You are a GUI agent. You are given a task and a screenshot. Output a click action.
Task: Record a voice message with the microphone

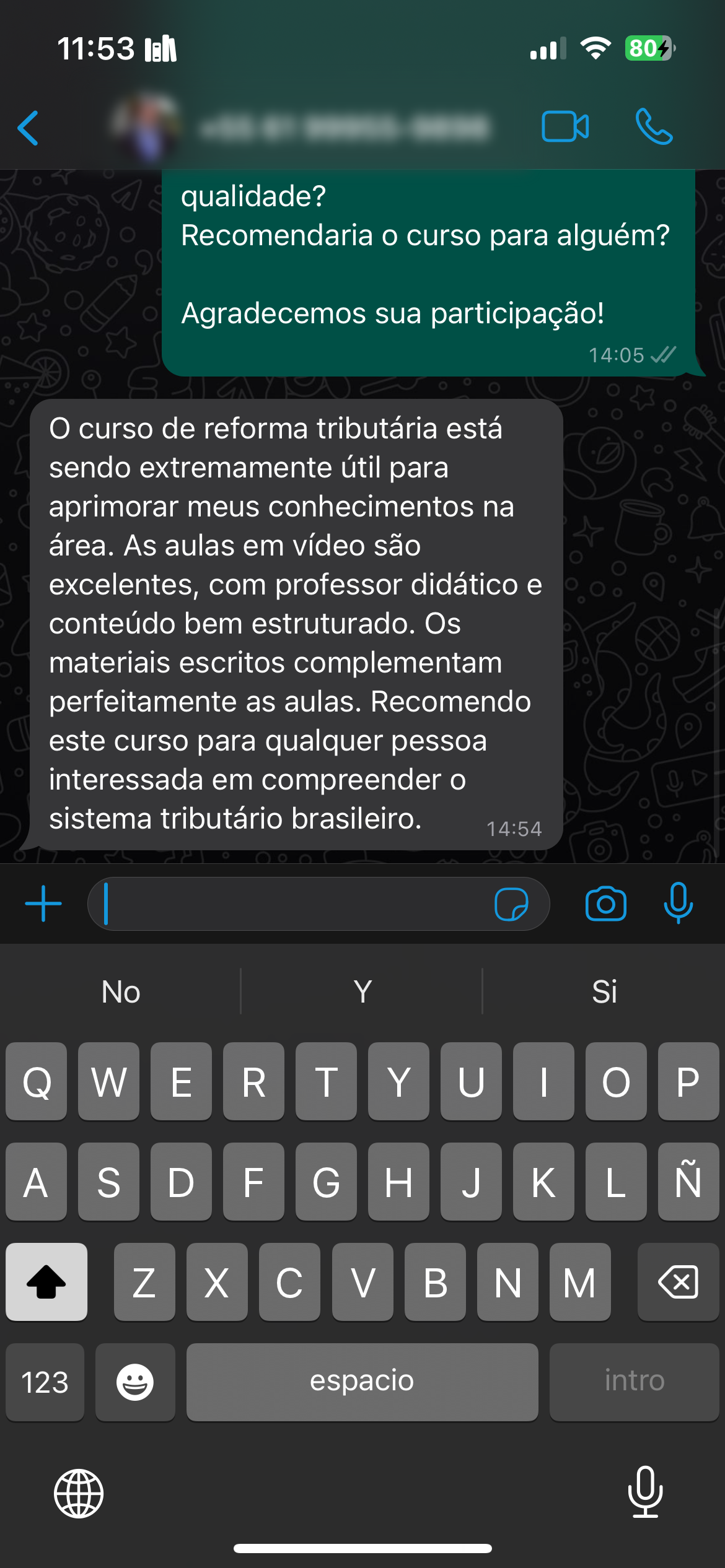coord(678,902)
